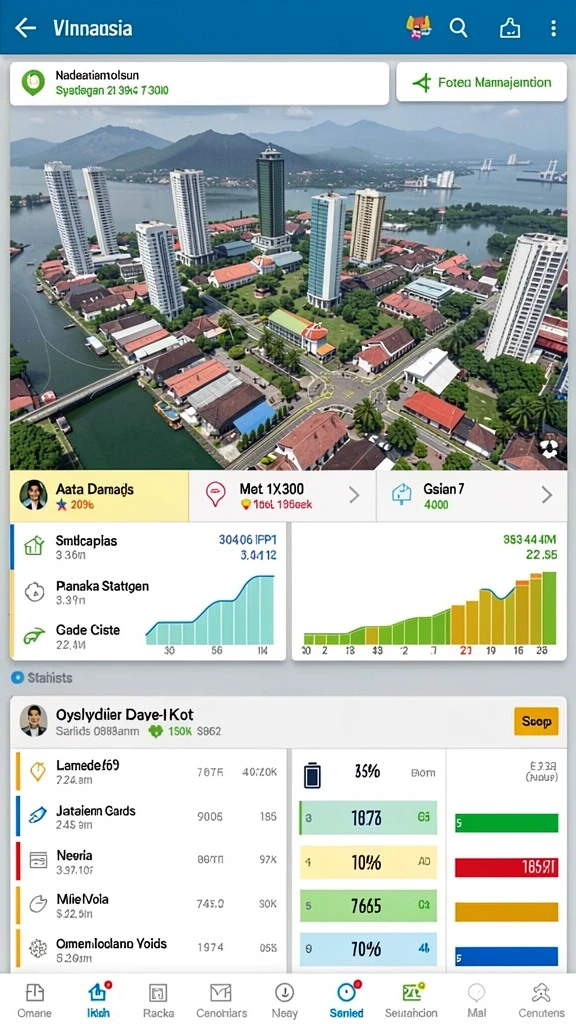Switch to the Racka bottom tab

(x=158, y=1000)
